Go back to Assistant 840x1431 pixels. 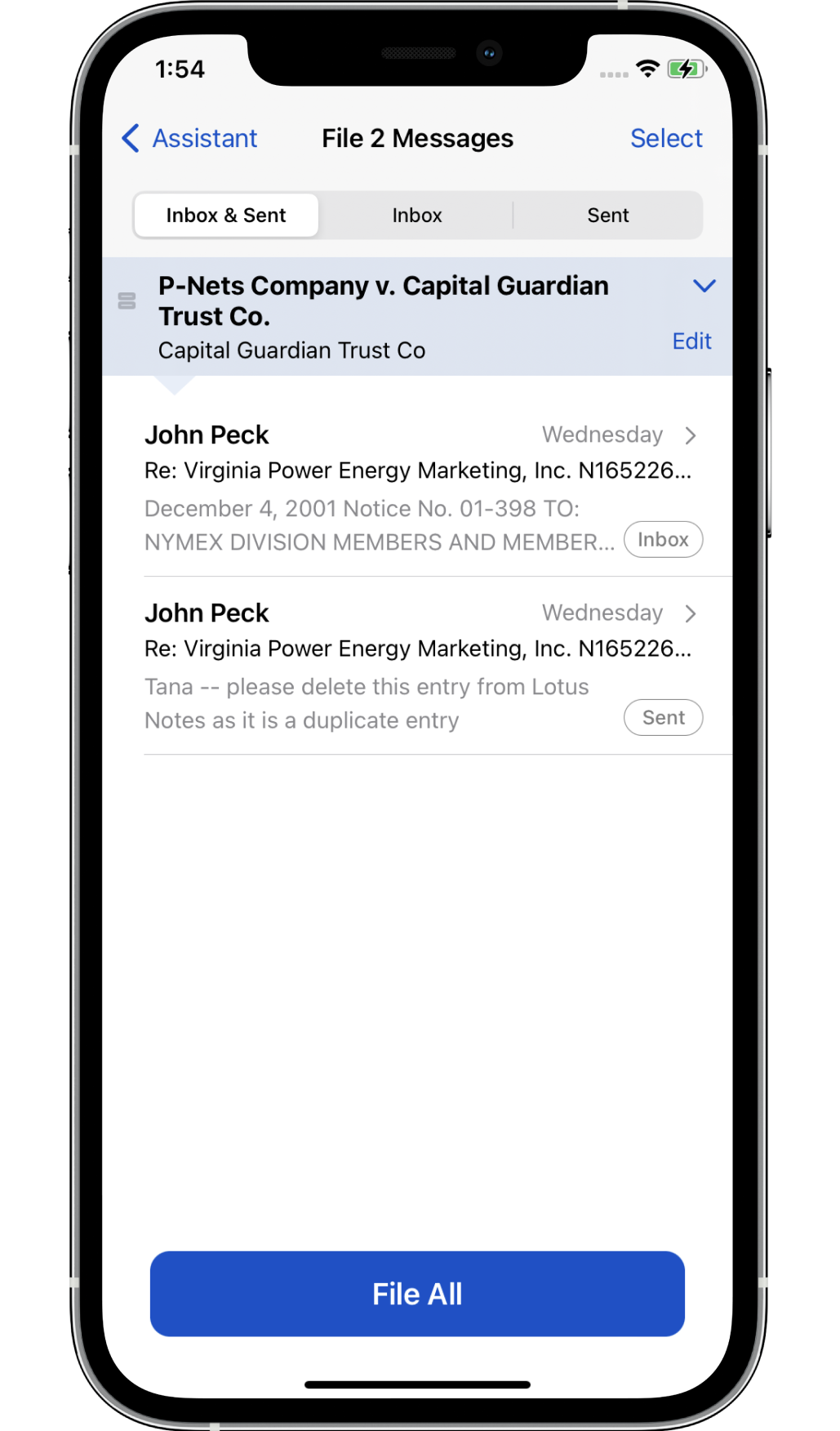click(x=190, y=139)
